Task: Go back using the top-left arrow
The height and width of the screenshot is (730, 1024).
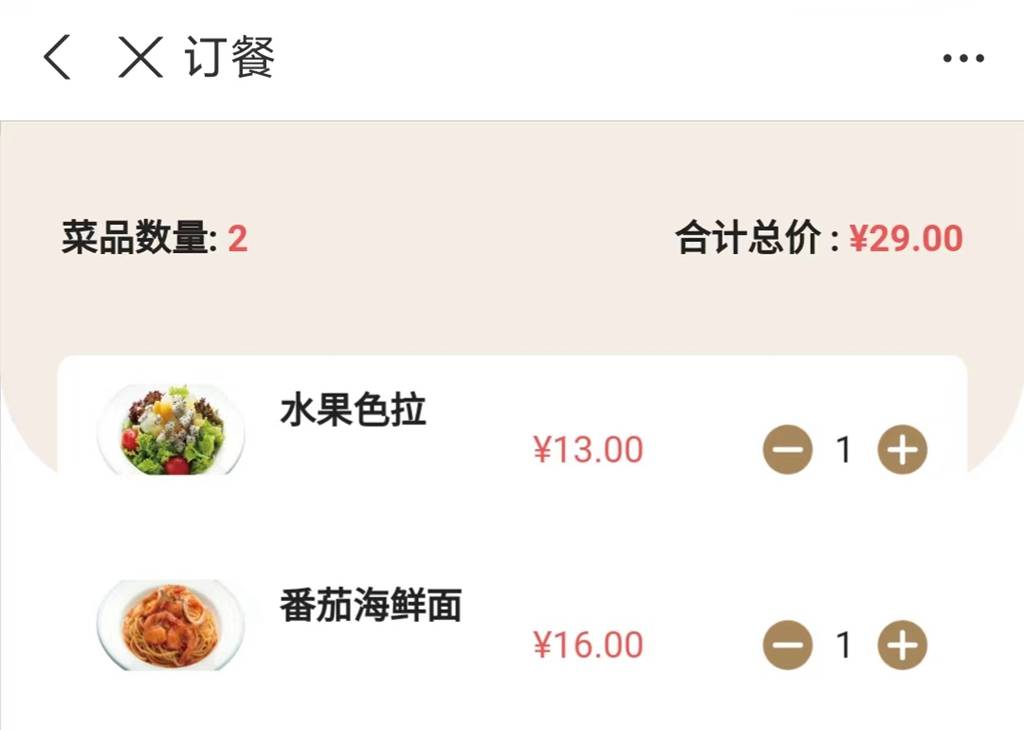Action: coord(57,58)
